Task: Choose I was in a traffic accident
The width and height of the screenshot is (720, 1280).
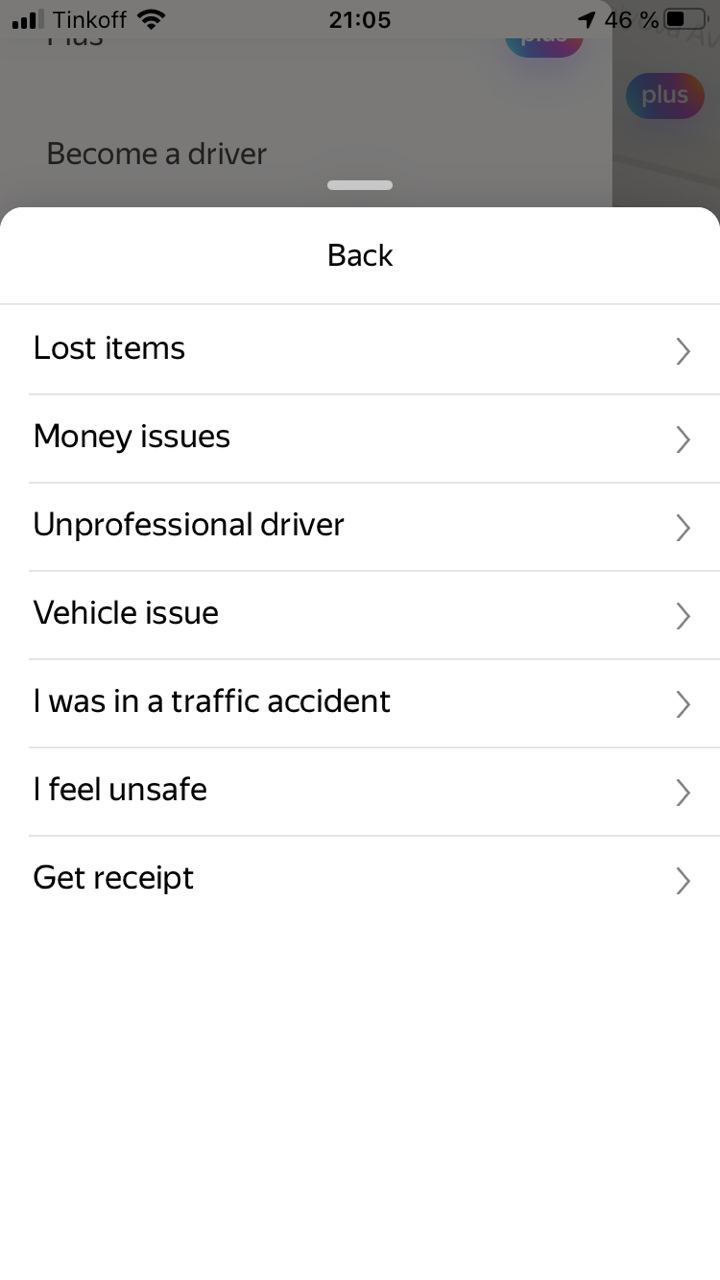Action: (360, 702)
